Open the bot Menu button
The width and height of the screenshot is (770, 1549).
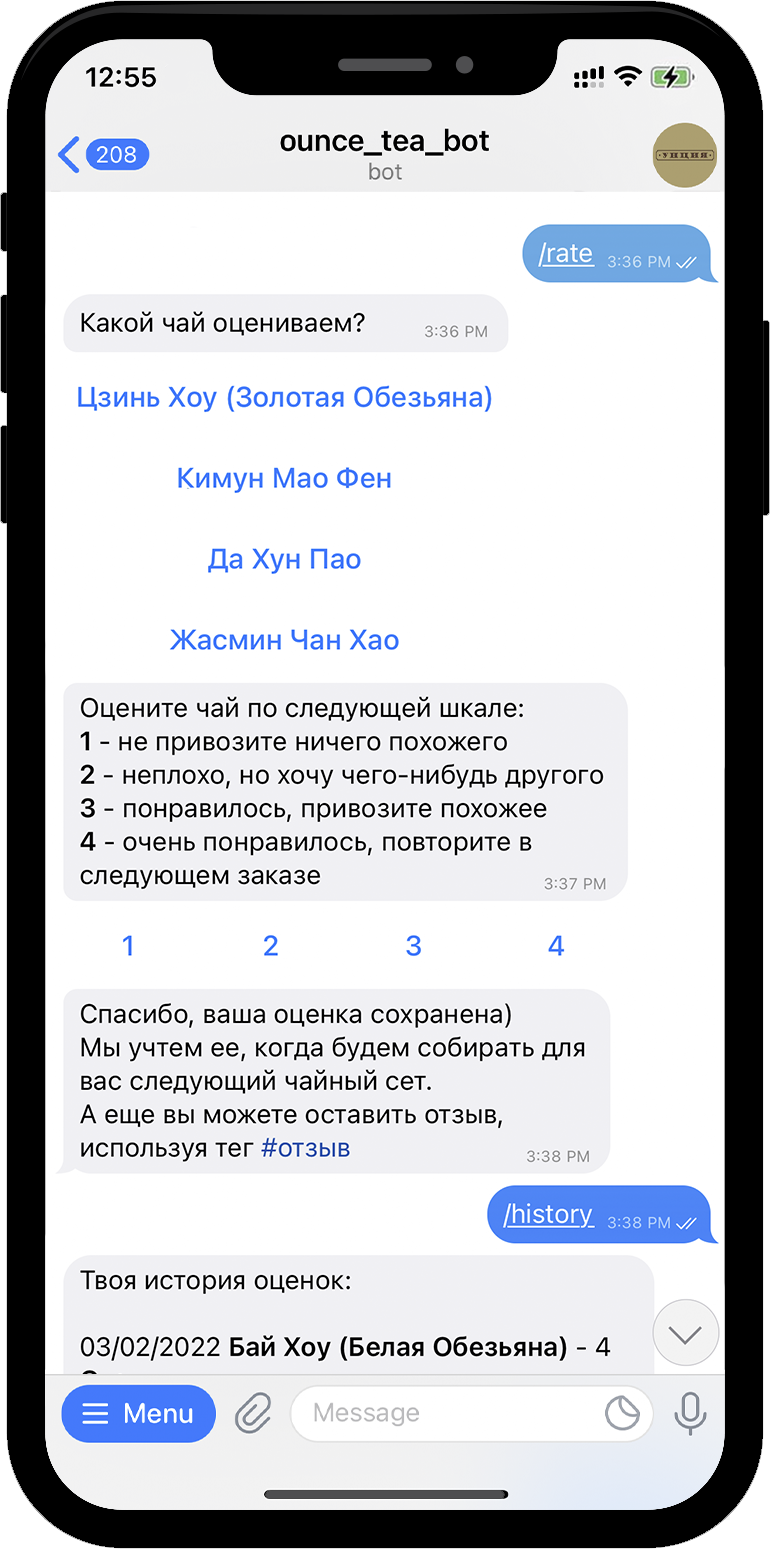(138, 1413)
